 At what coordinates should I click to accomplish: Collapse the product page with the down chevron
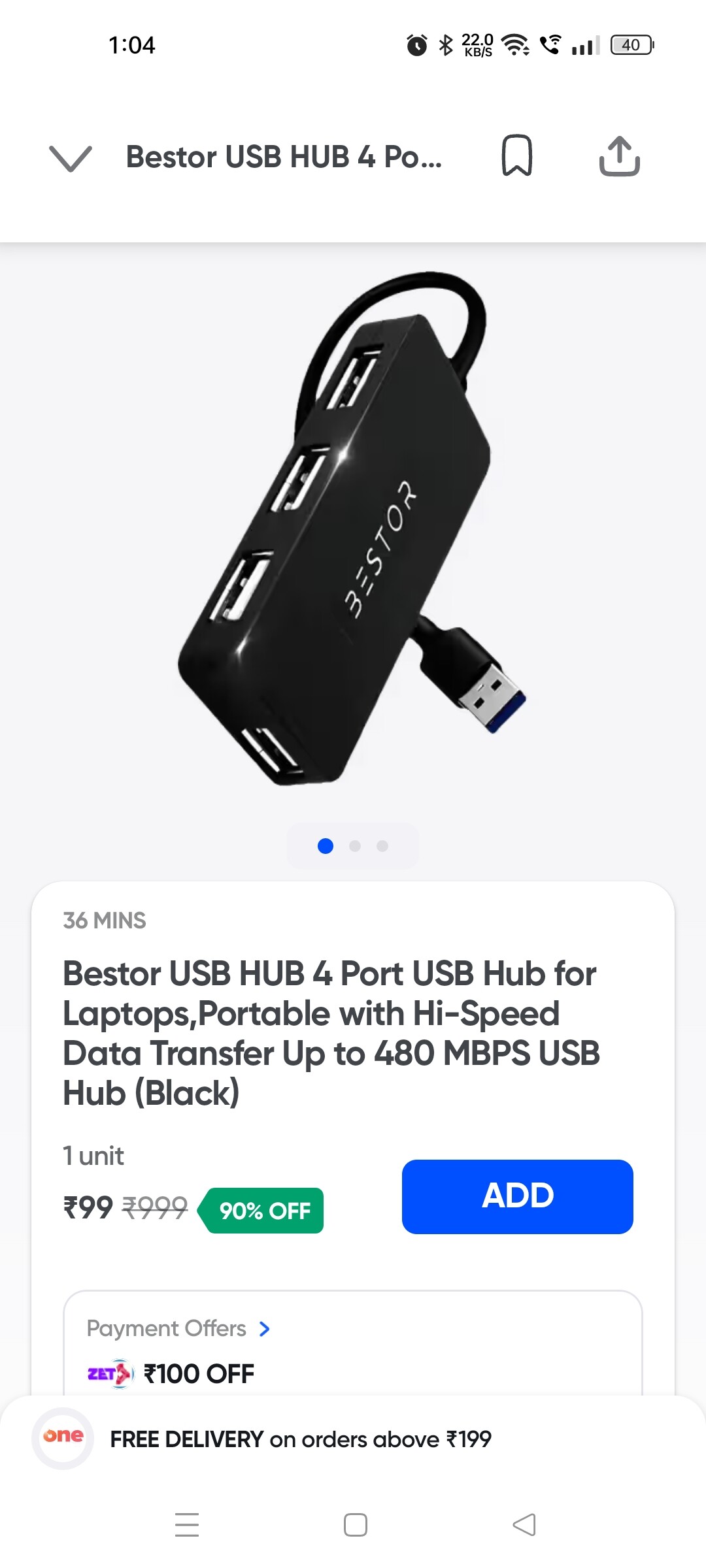click(71, 158)
